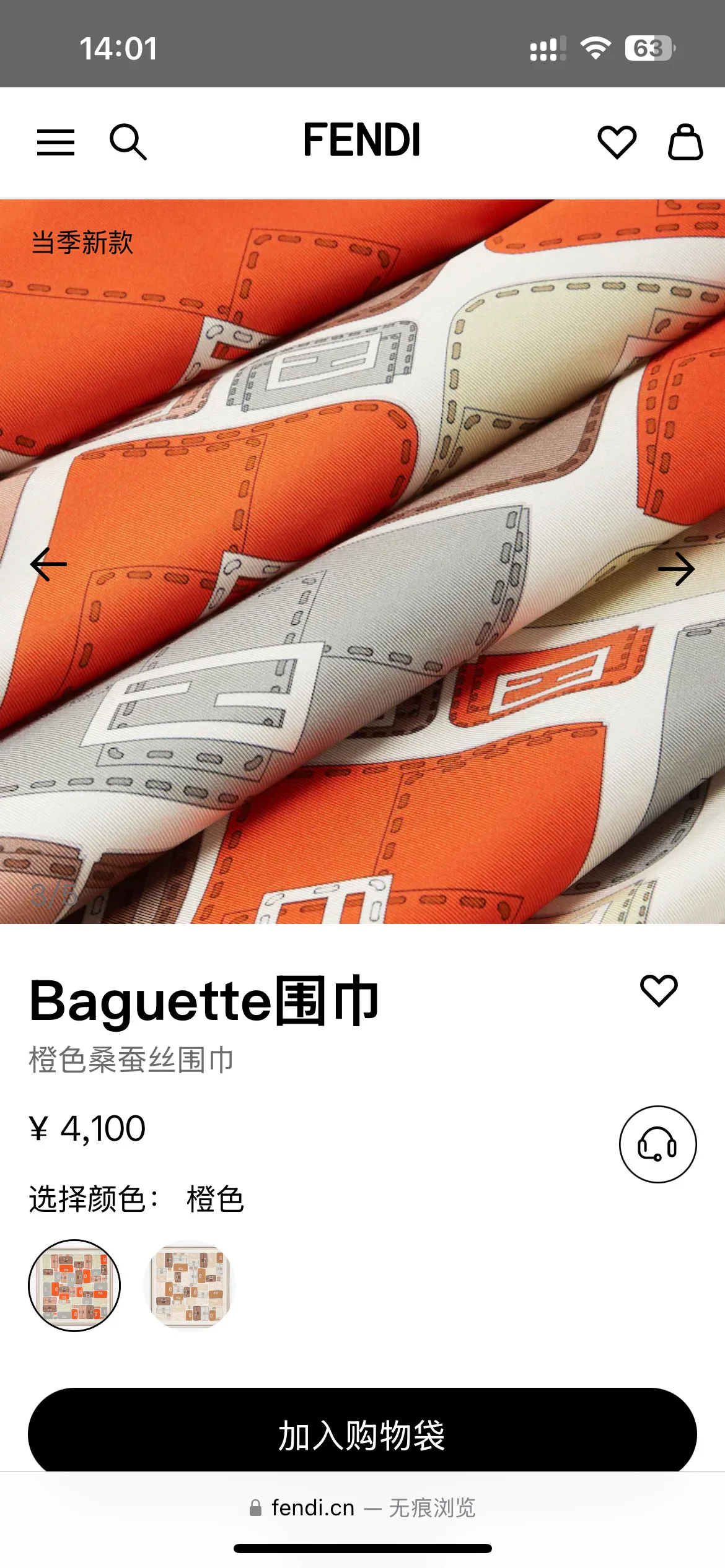Show the next product image
The width and height of the screenshot is (725, 1568).
pyautogui.click(x=676, y=568)
